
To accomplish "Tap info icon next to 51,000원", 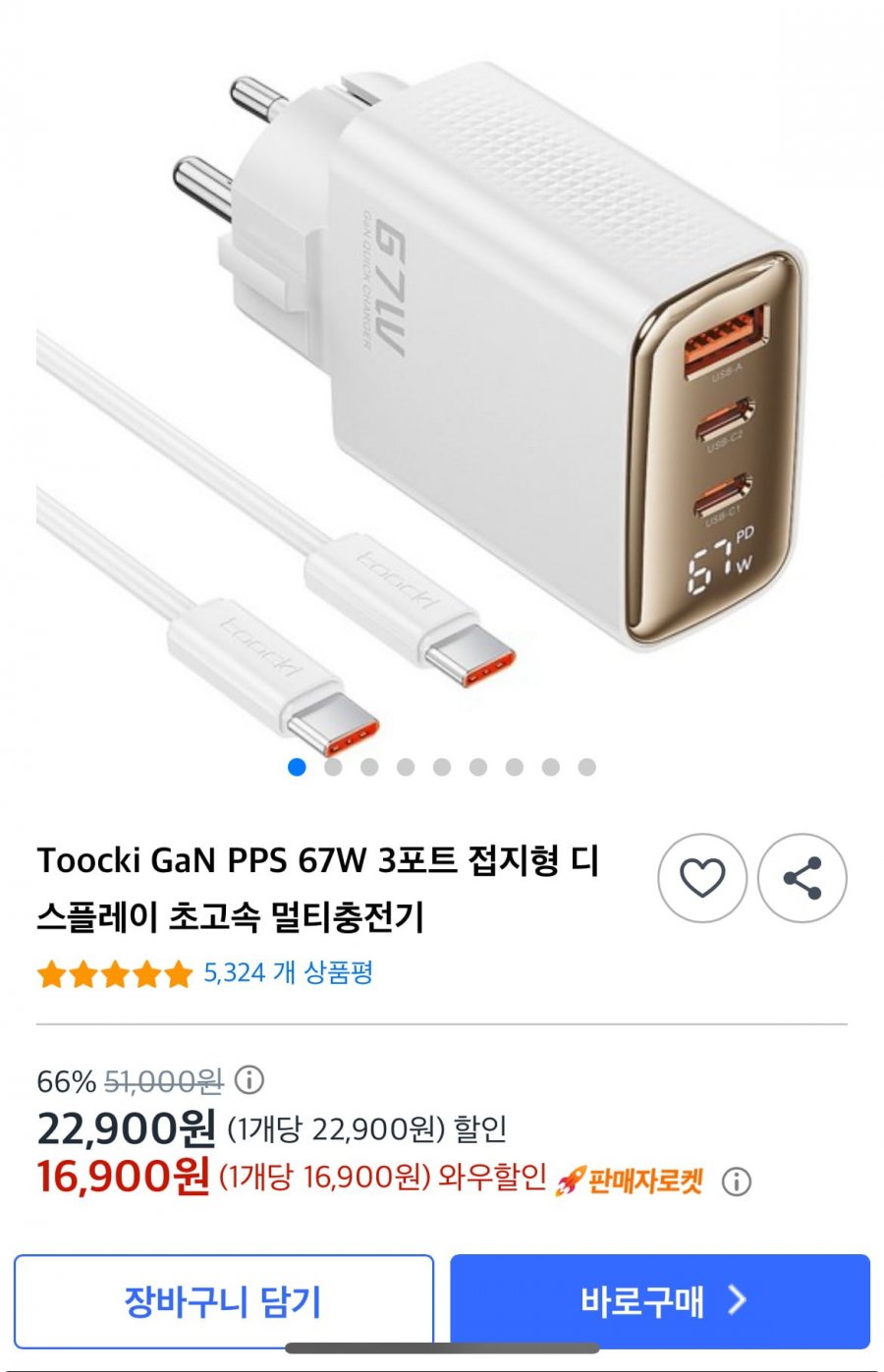I will (249, 1080).
